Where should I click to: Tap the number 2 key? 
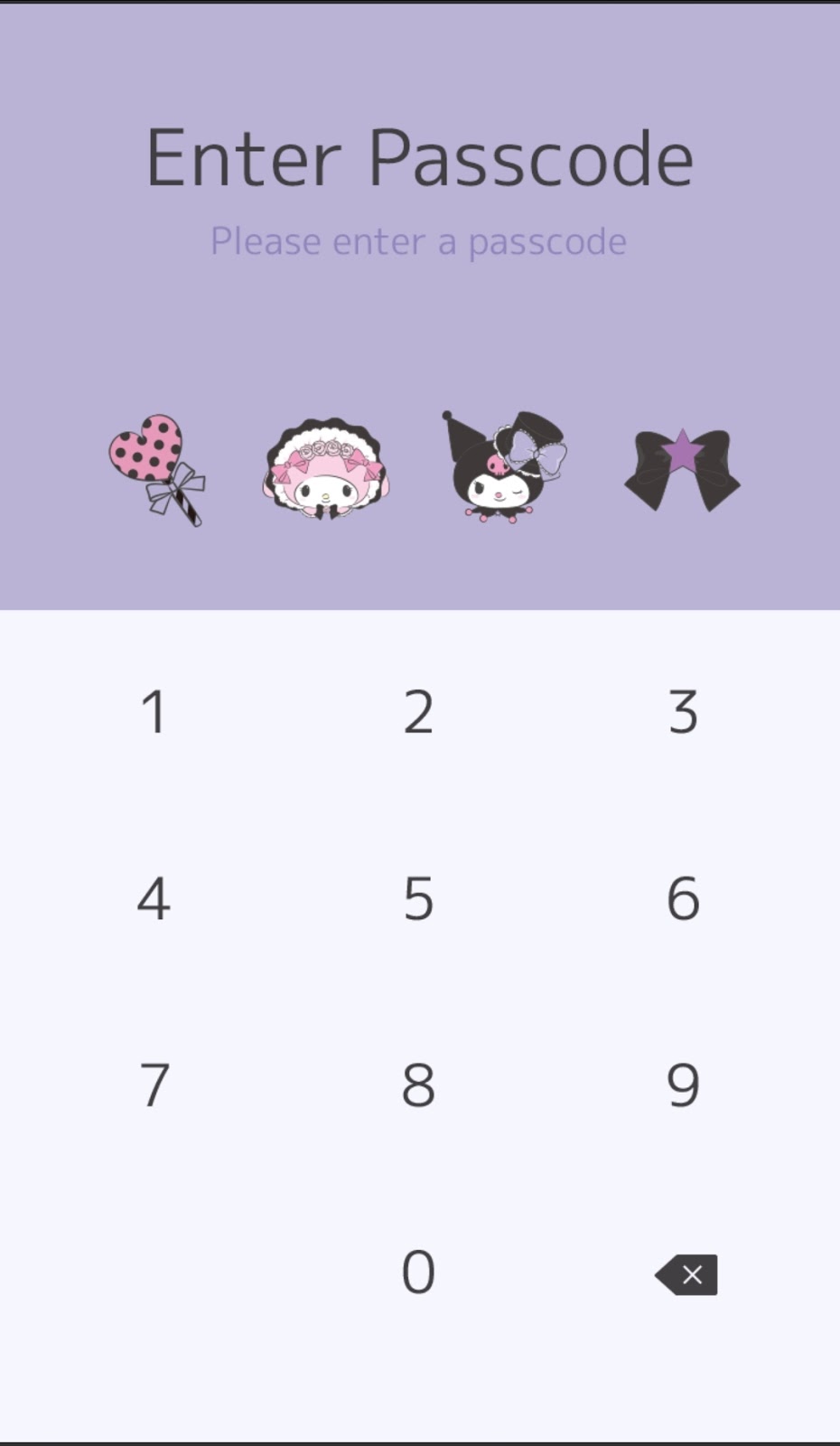coord(418,712)
